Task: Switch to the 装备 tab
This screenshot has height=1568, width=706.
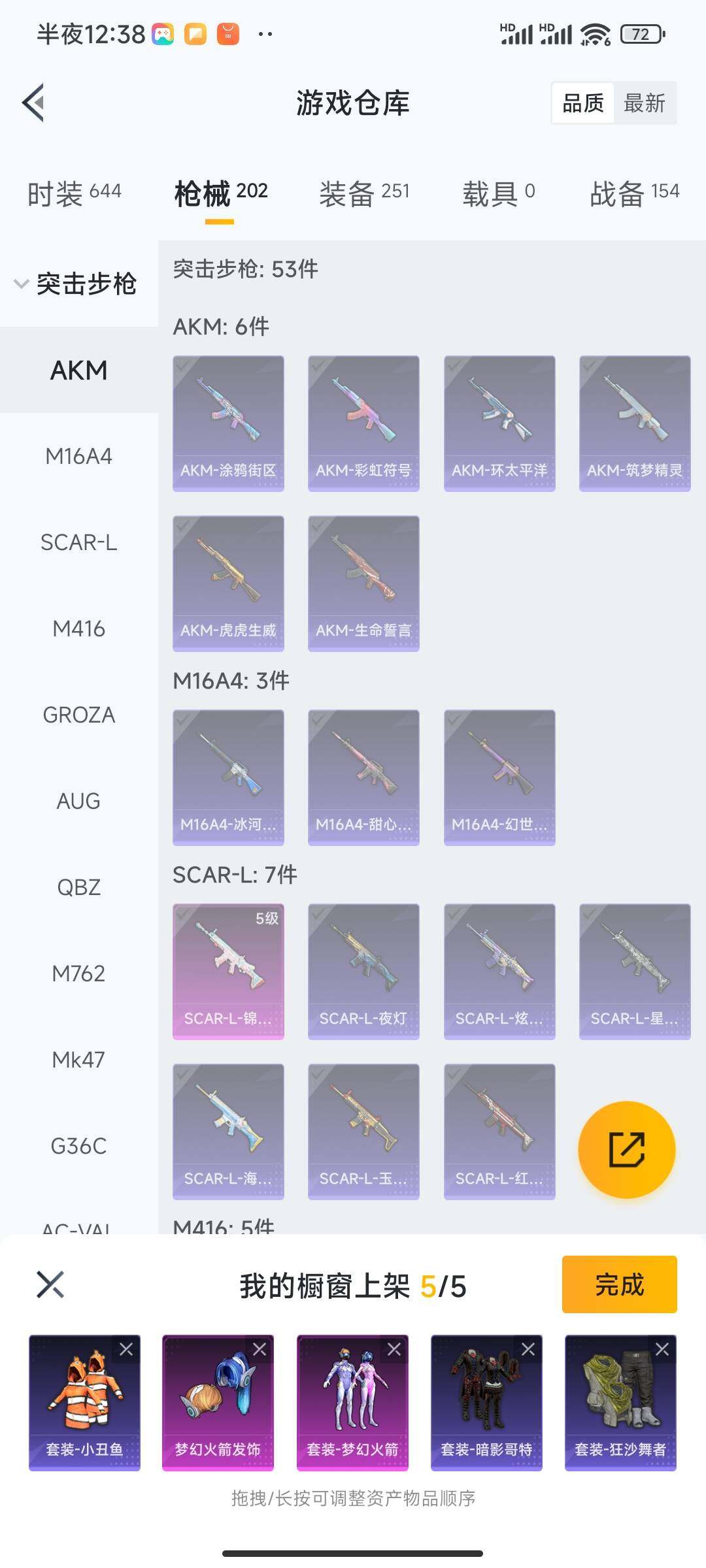Action: [x=364, y=193]
